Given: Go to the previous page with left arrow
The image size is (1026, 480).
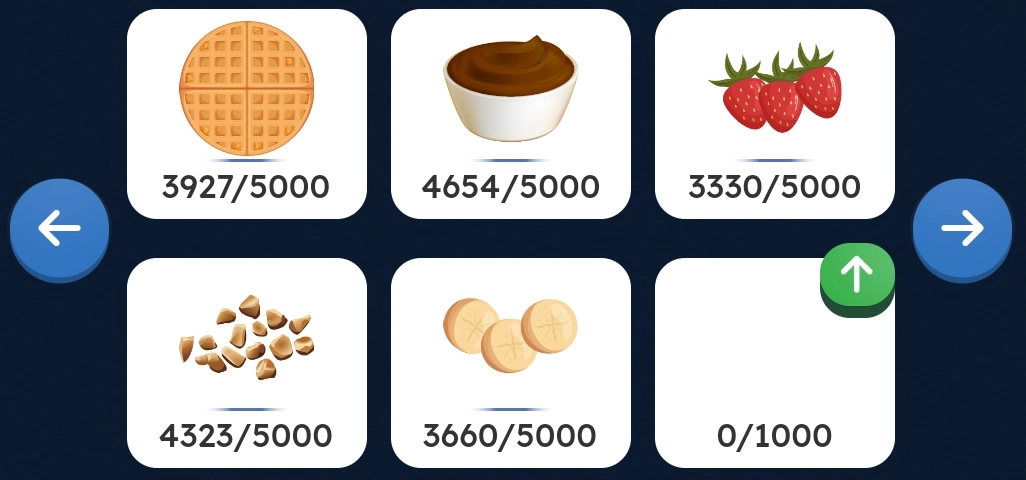Looking at the screenshot, I should pyautogui.click(x=59, y=228).
